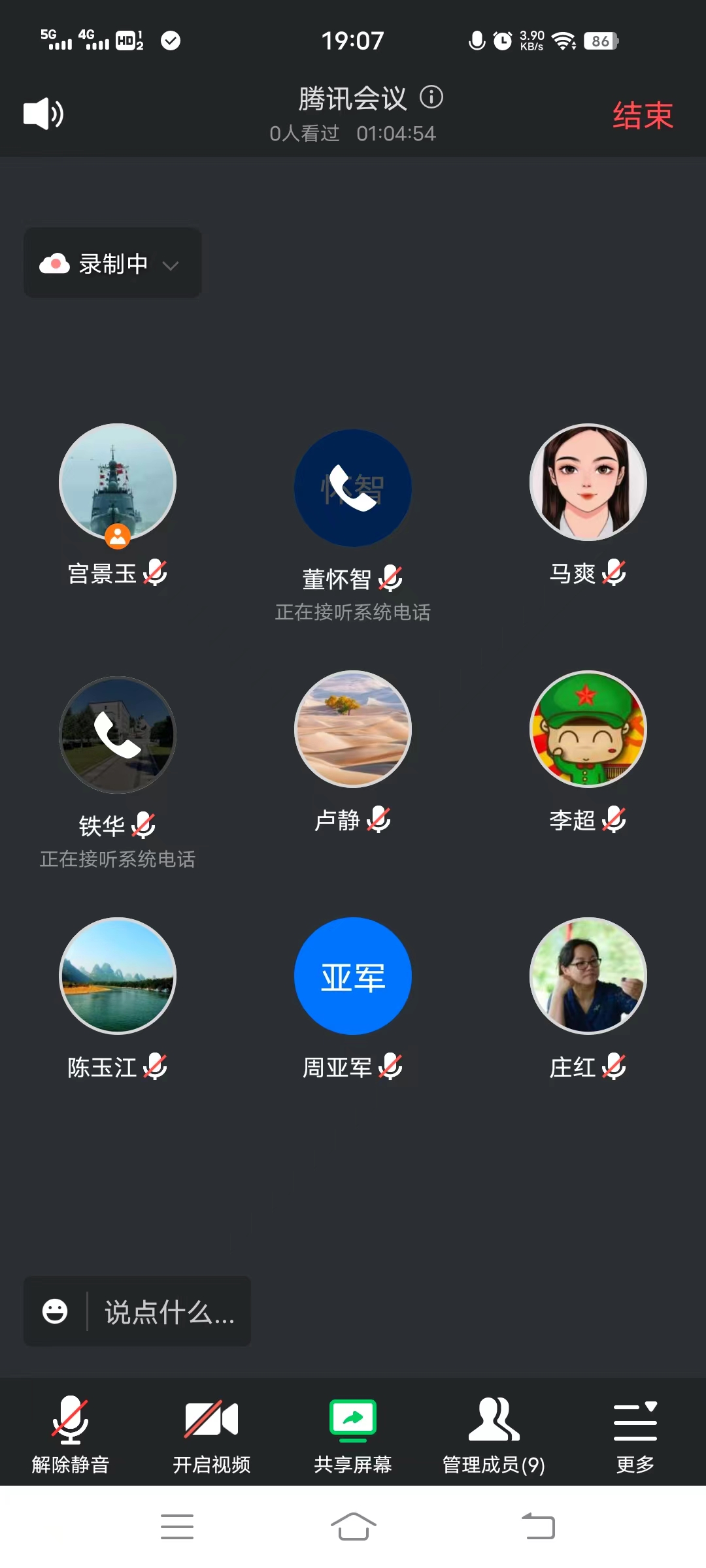Viewport: 706px width, 1568px height.
Task: Select participant 董怀智
Action: (353, 488)
